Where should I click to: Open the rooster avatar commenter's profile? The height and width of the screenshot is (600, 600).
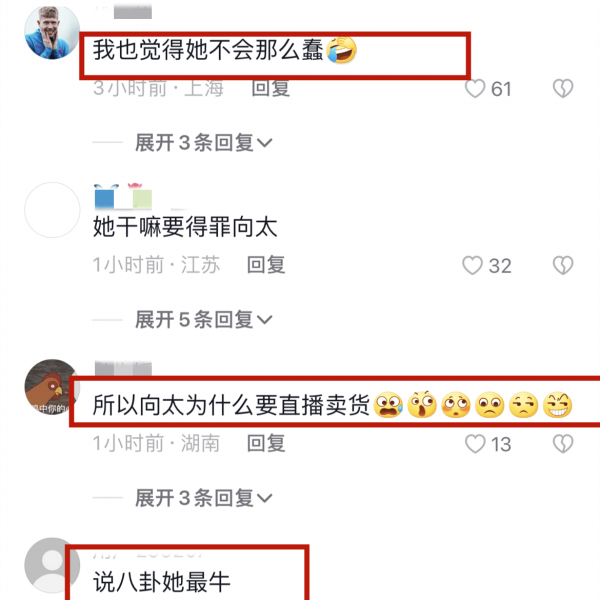coord(50,389)
